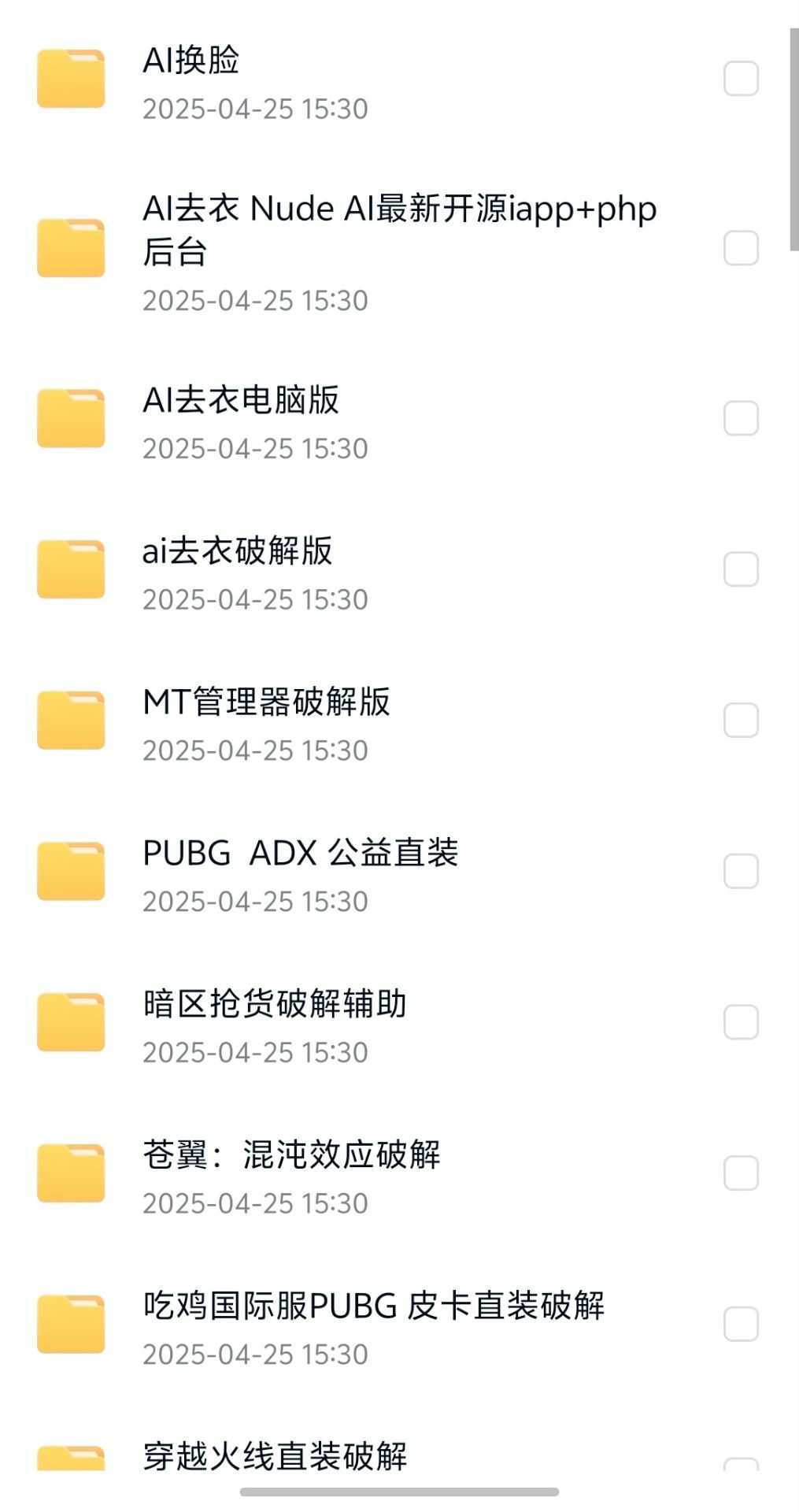Check the box for 暗区抢货破解辅助
Viewport: 799px width, 1512px height.
(741, 1022)
